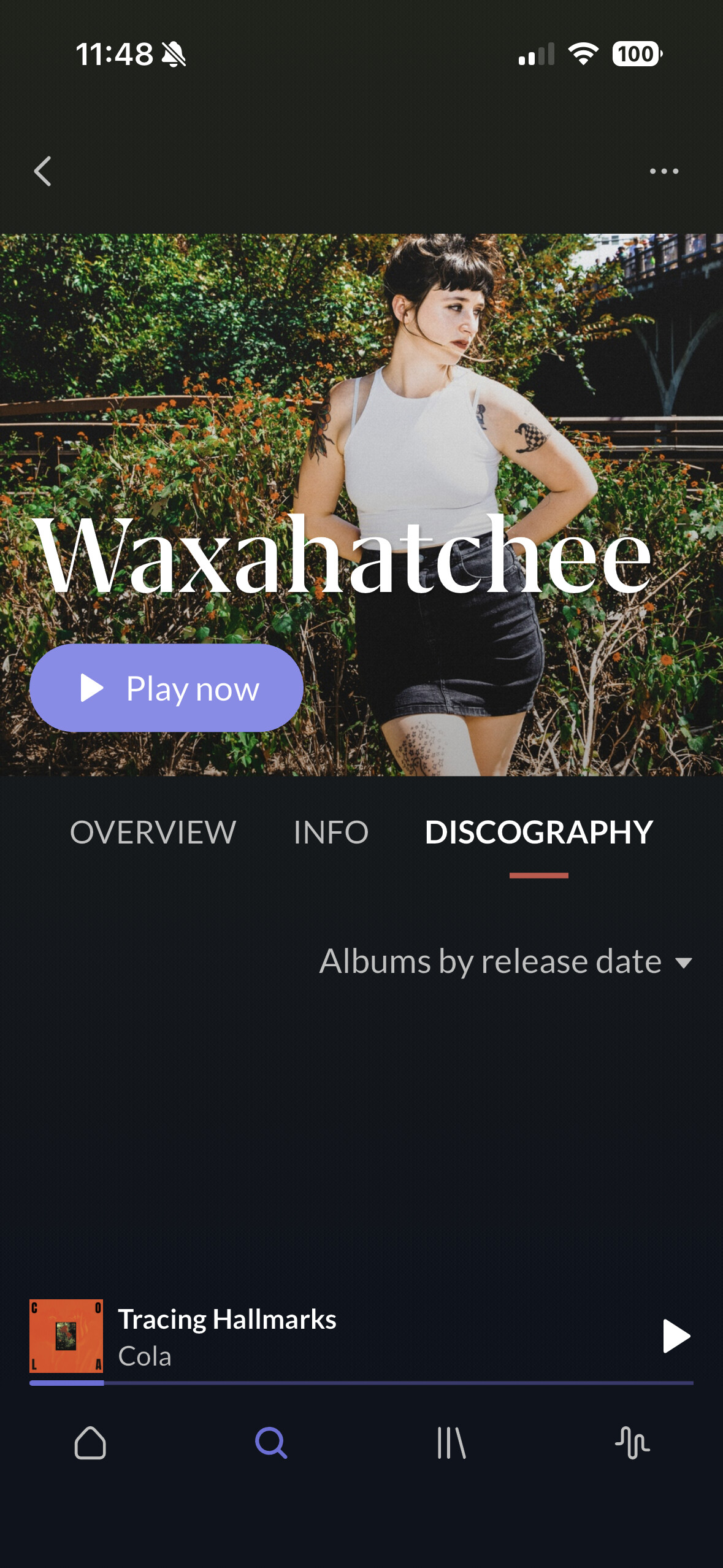Switch to the Info tab
The image size is (723, 1568).
pyautogui.click(x=331, y=832)
